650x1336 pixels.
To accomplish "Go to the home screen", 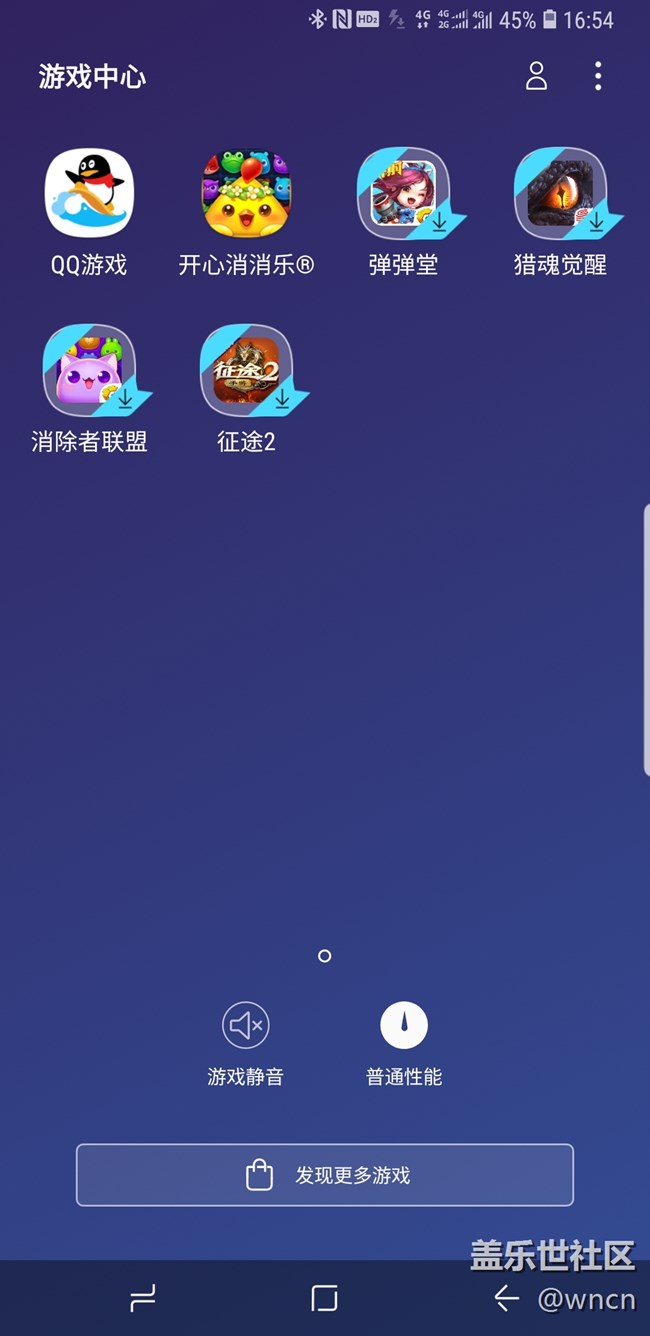I will tap(324, 1298).
